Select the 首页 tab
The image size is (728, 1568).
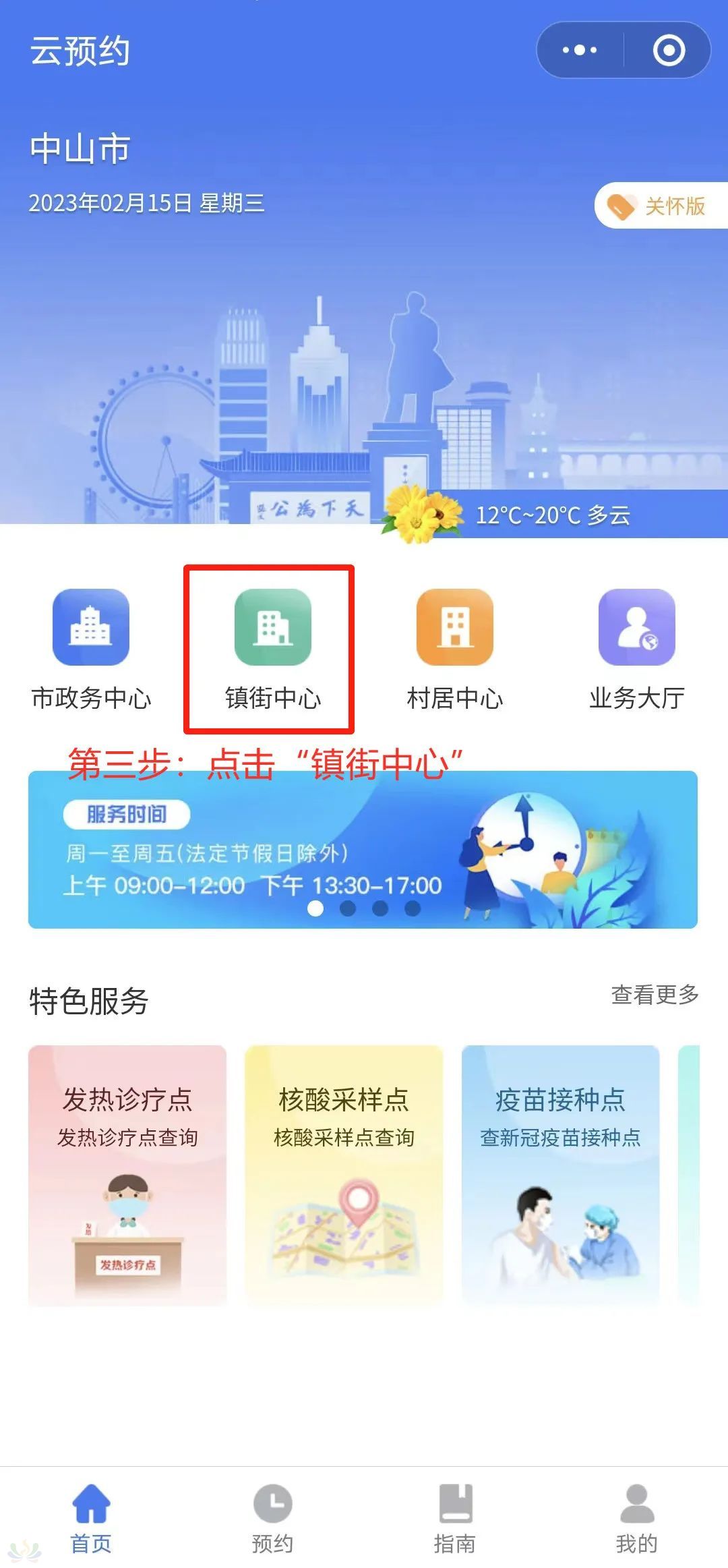91,1517
